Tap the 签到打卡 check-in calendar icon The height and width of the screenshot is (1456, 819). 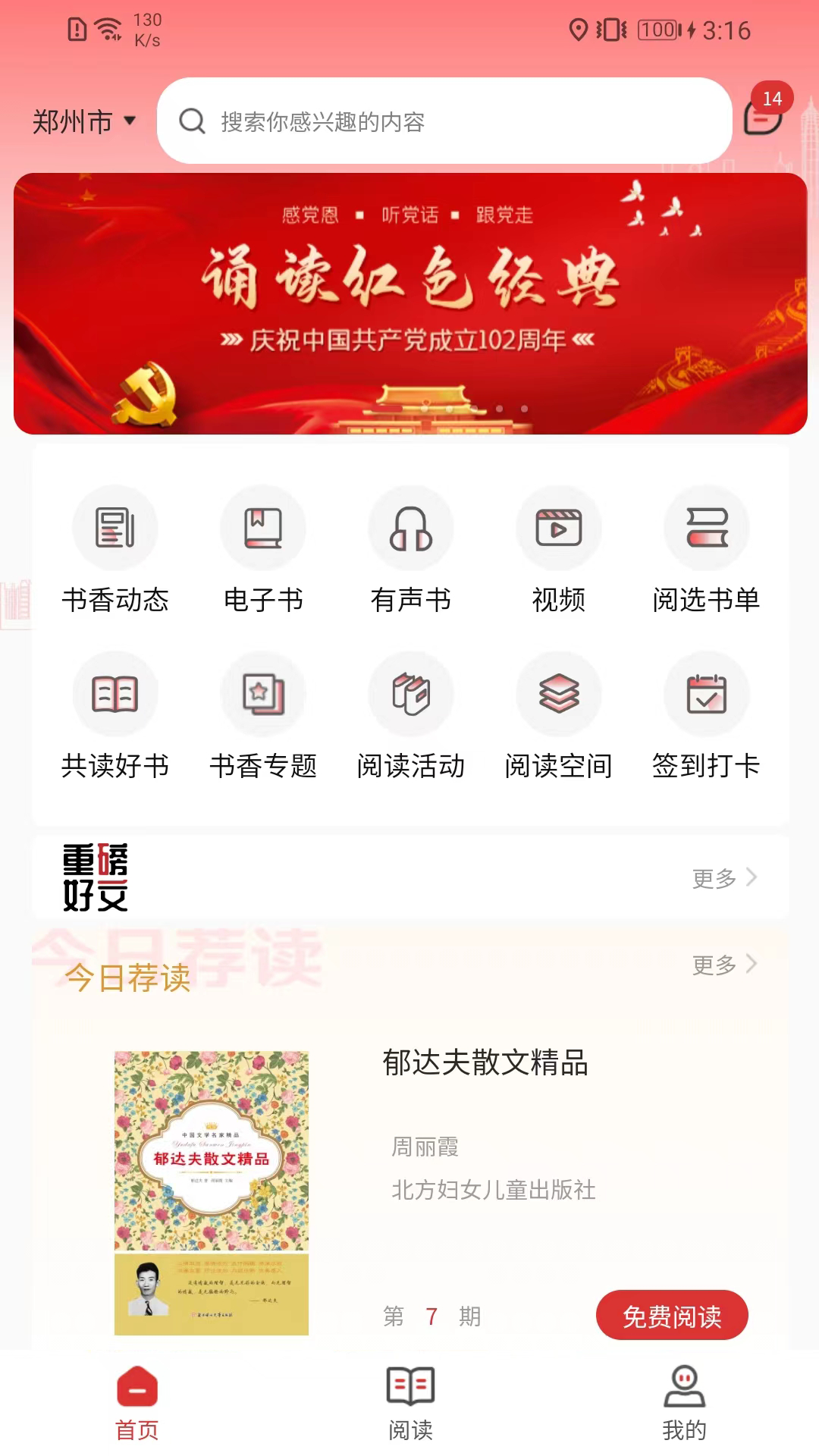coord(706,692)
